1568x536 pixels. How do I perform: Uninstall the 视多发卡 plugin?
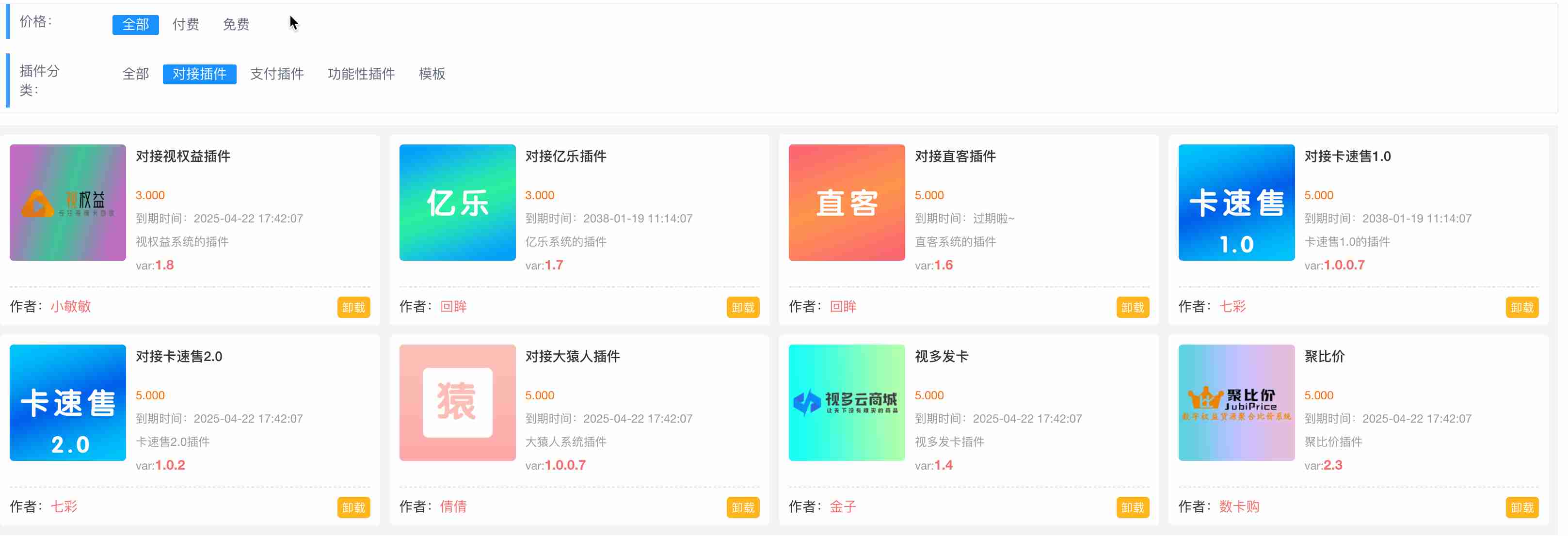(1132, 508)
